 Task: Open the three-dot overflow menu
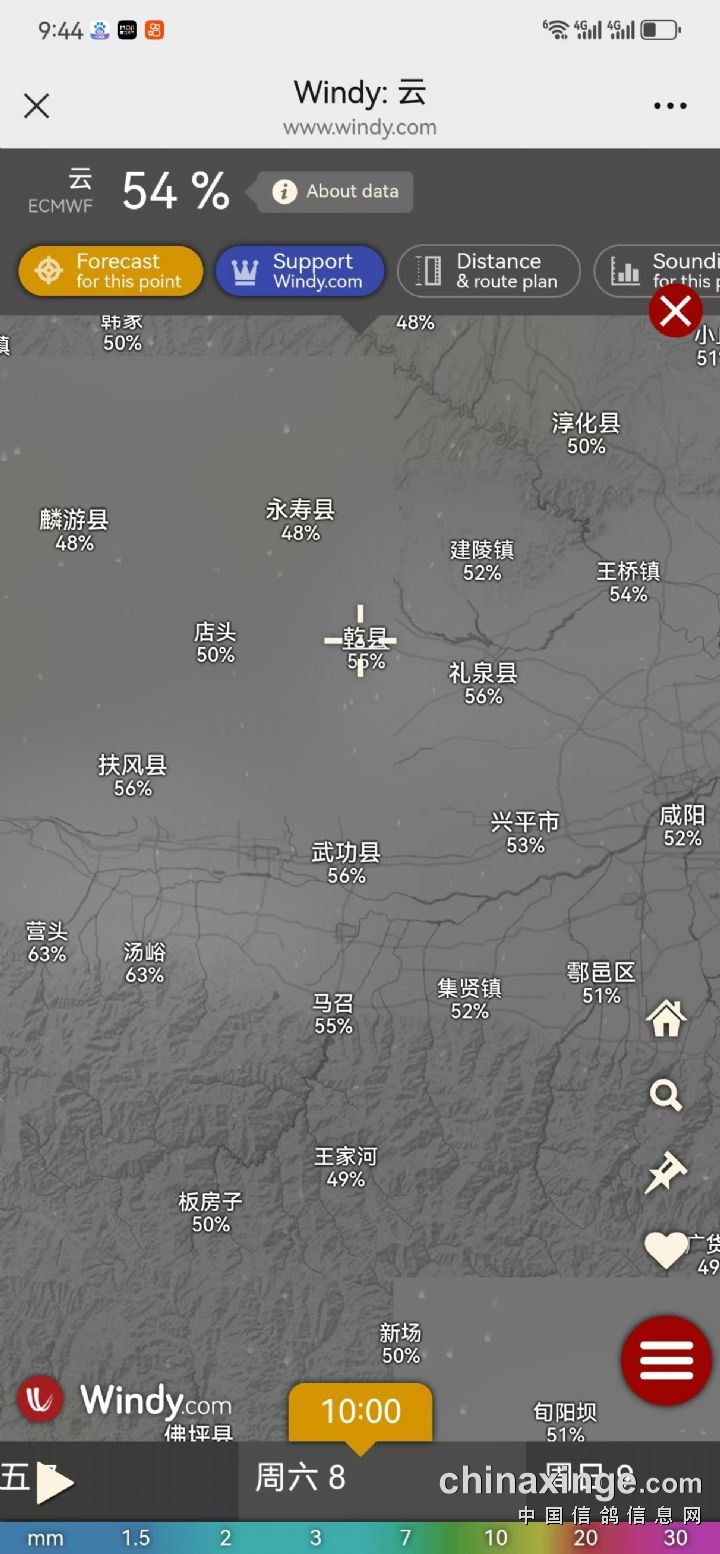click(x=670, y=106)
